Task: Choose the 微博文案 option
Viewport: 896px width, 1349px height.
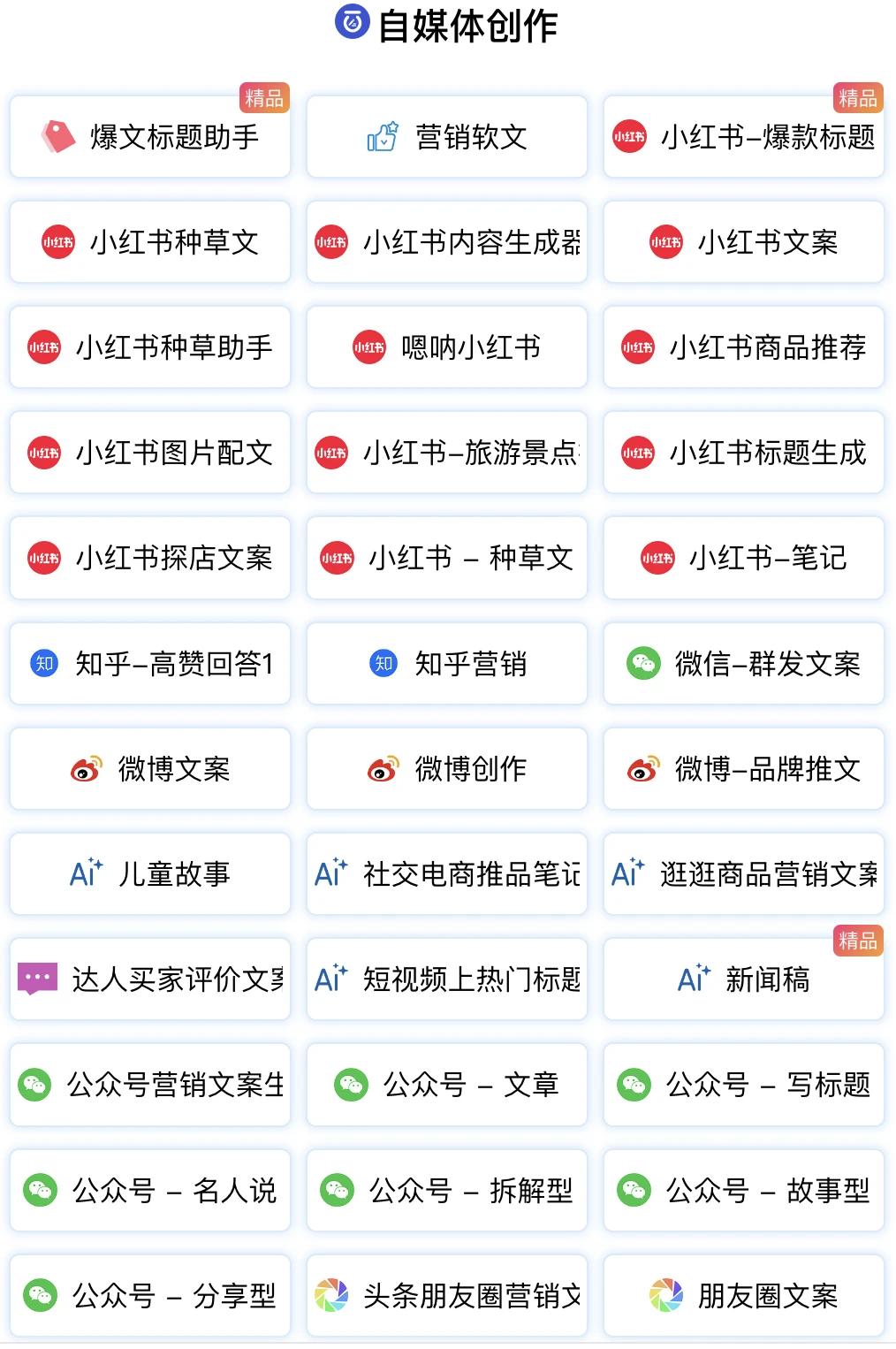Action: (150, 769)
